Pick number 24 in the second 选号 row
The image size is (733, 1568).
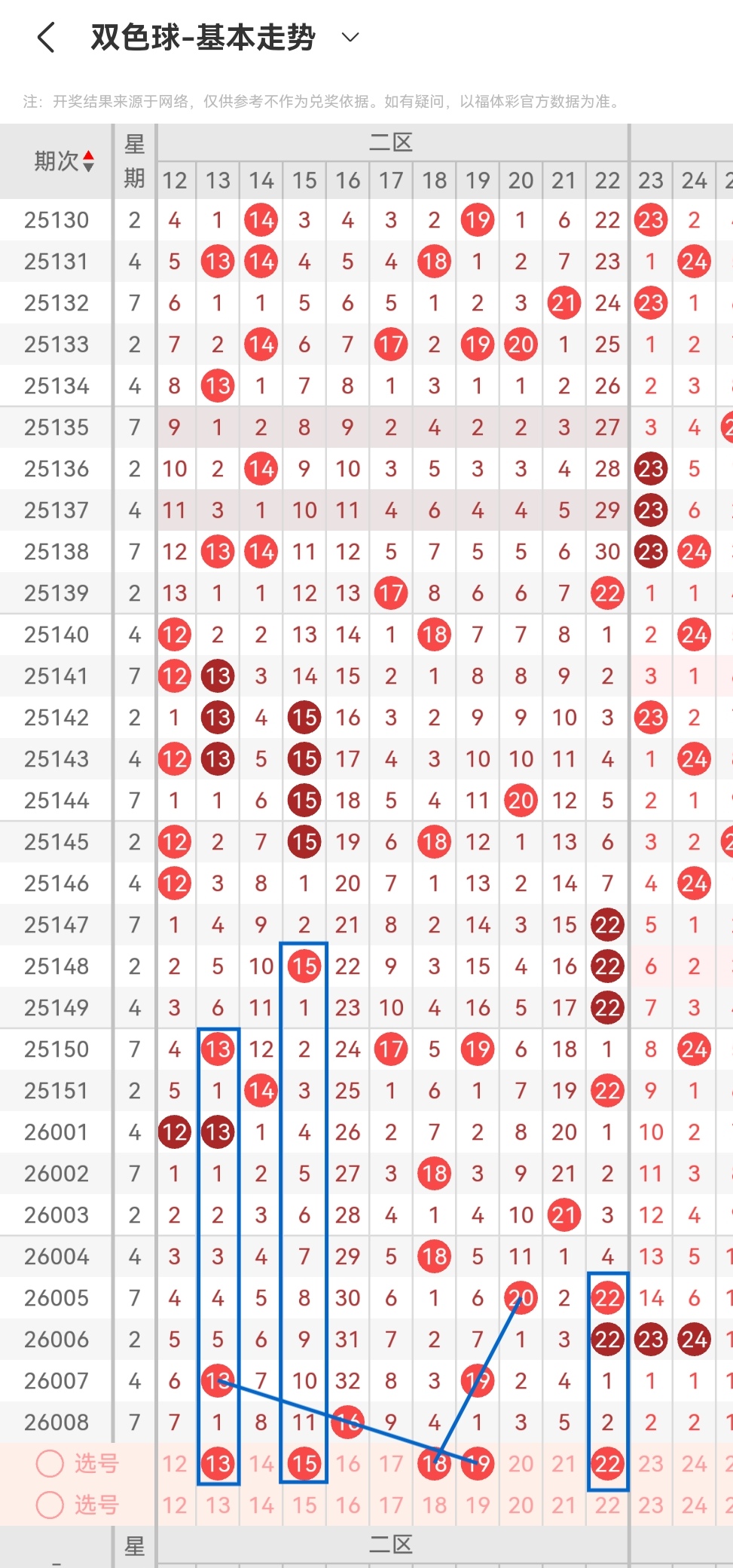694,1505
